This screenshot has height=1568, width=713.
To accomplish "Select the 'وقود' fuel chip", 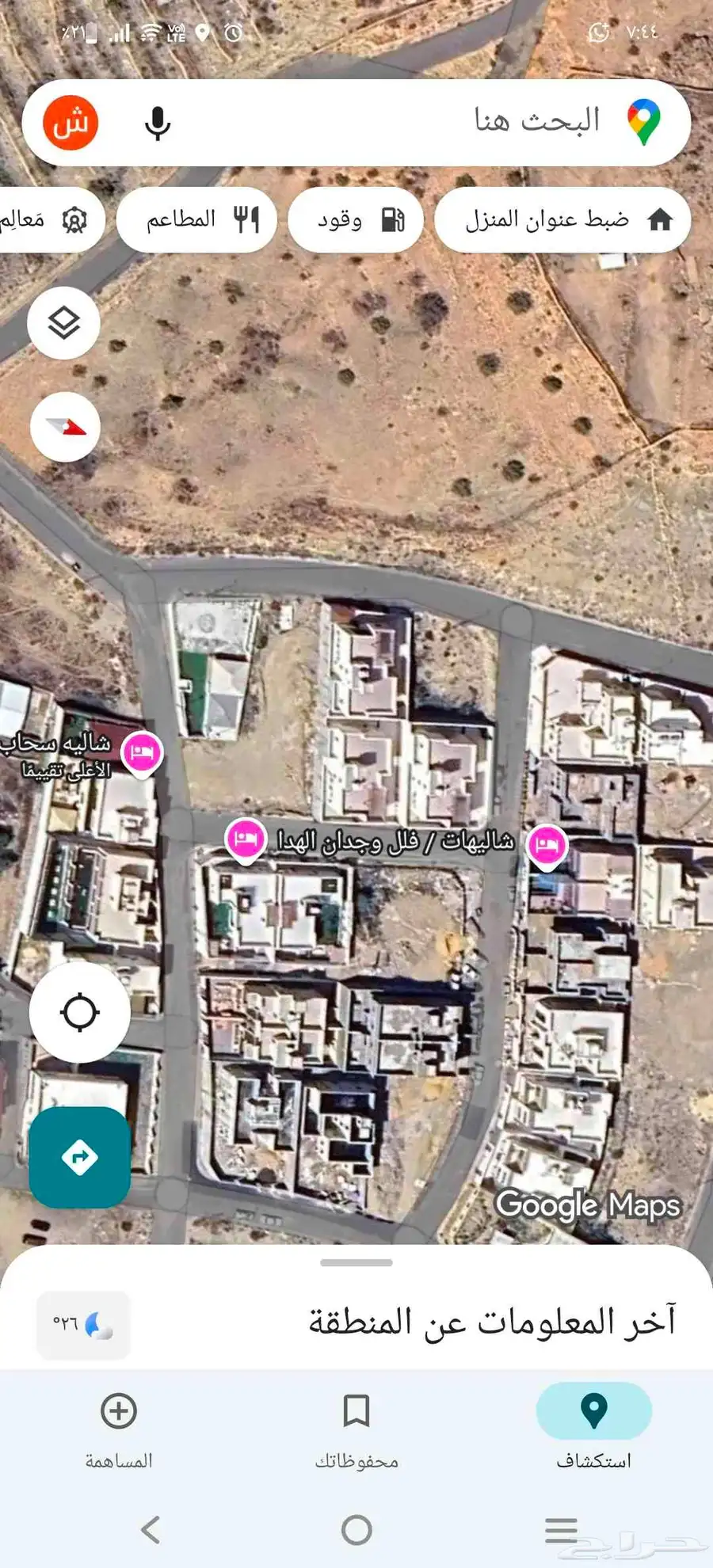I will click(356, 219).
